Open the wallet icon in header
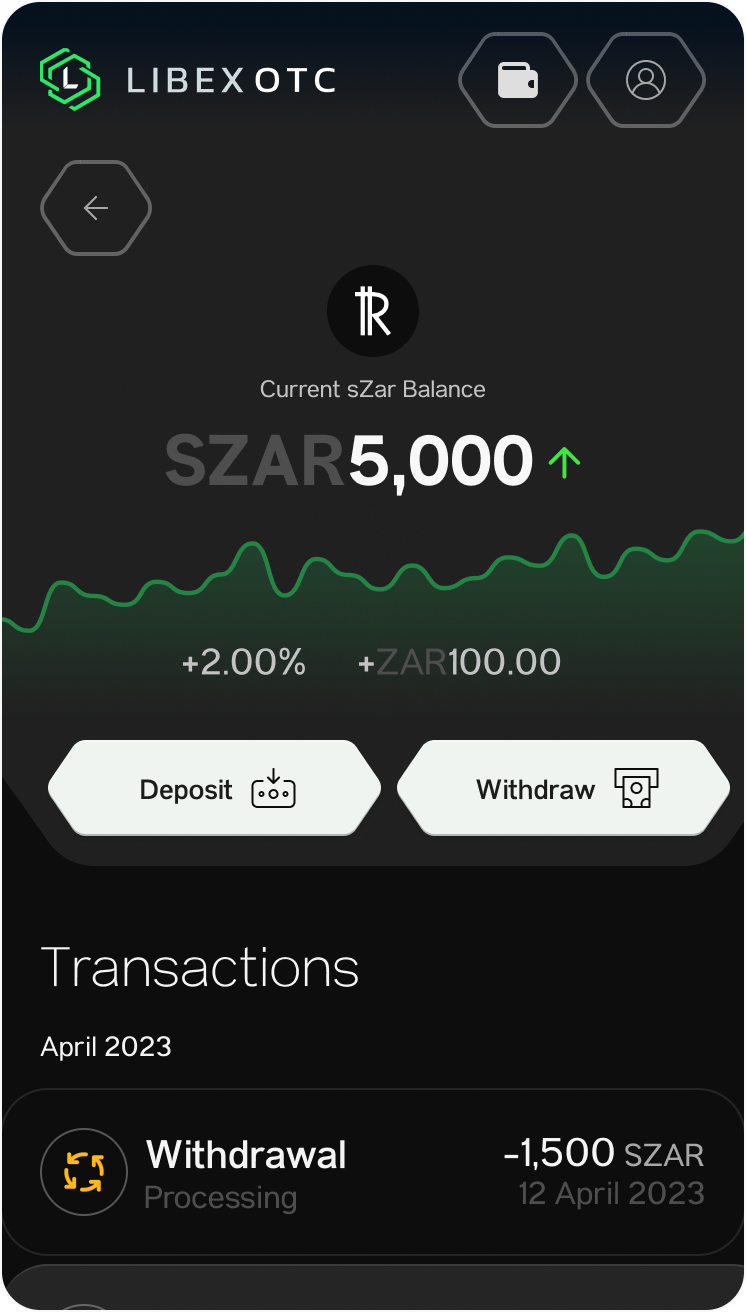Viewport: 746px width, 1312px height. click(518, 80)
